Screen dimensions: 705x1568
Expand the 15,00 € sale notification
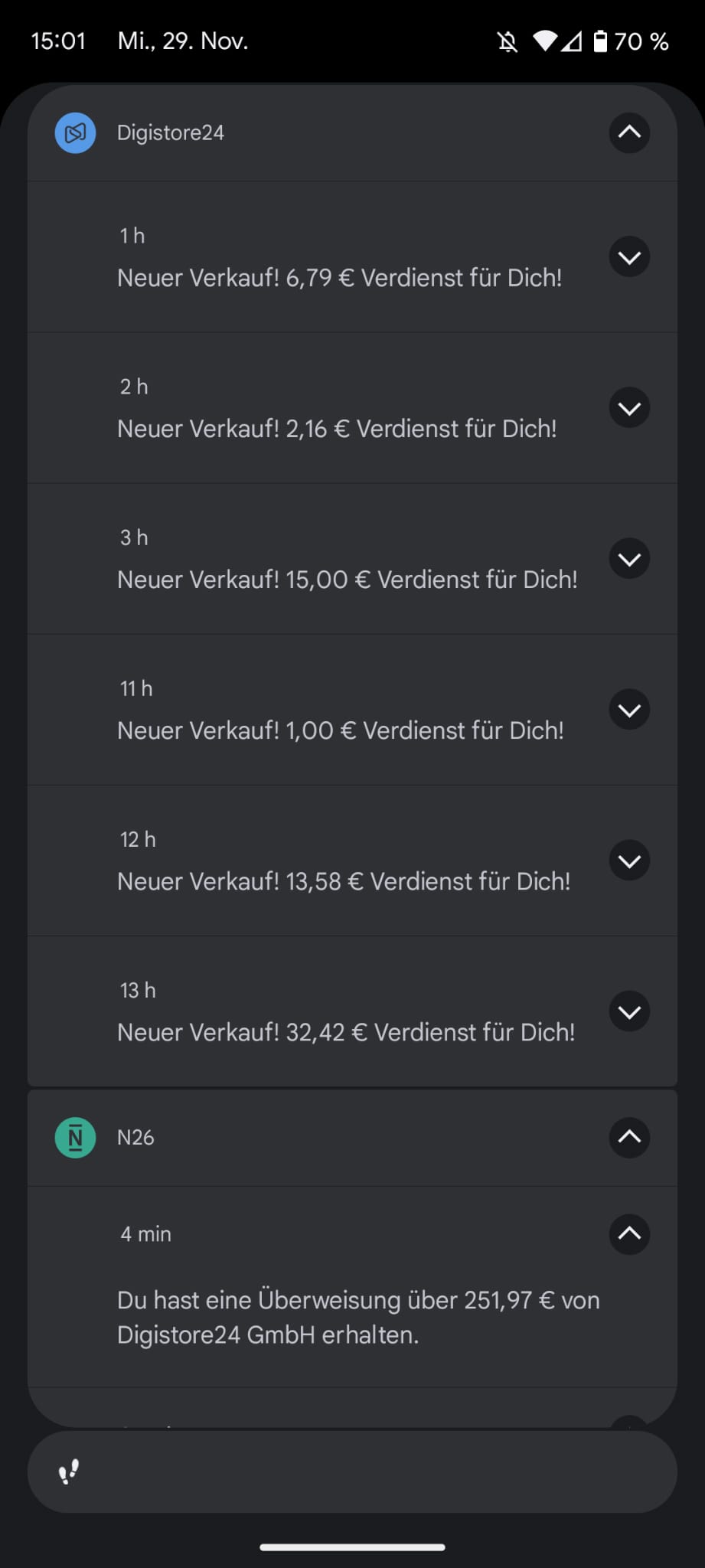pos(628,559)
